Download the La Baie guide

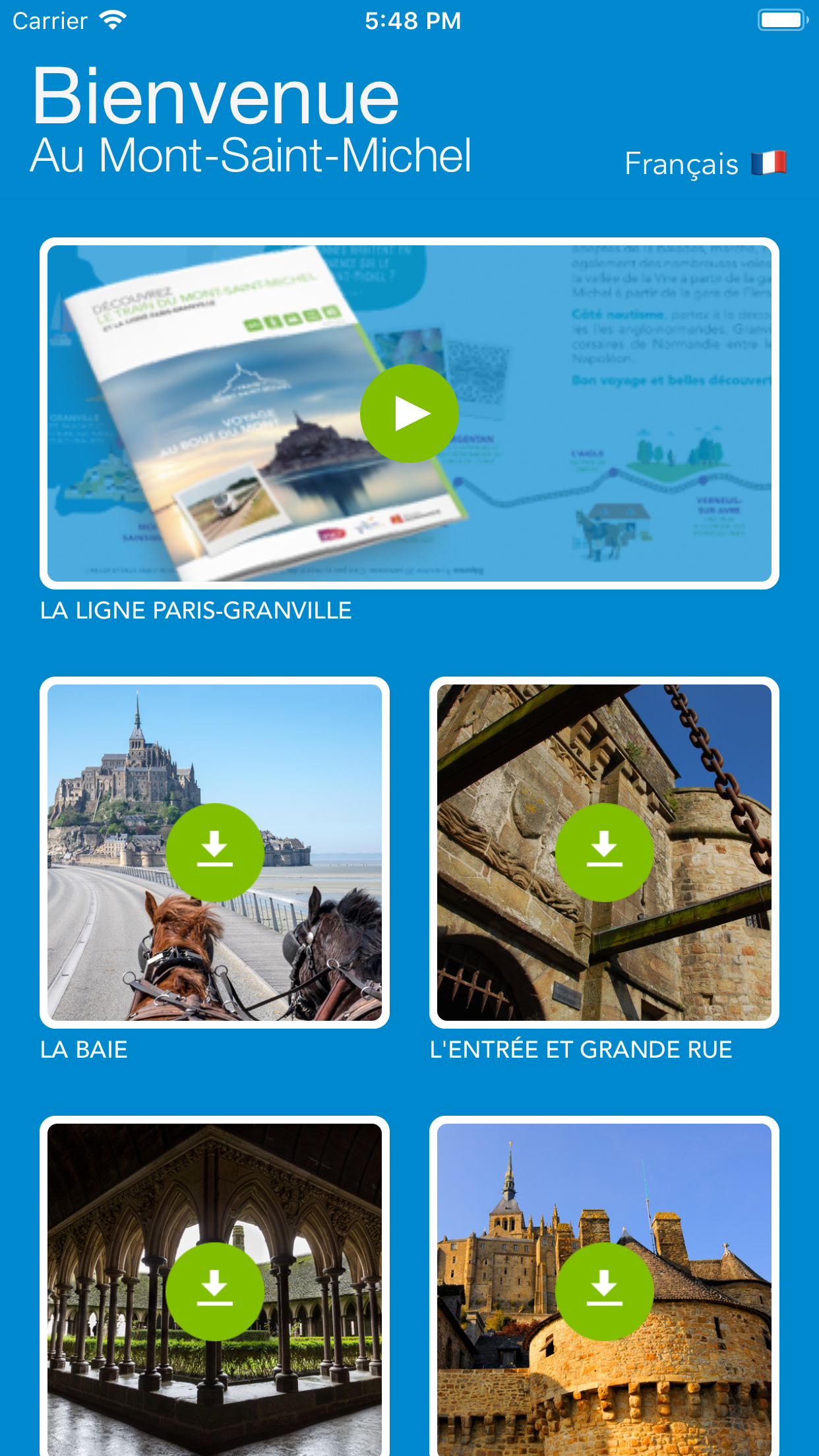pos(215,853)
